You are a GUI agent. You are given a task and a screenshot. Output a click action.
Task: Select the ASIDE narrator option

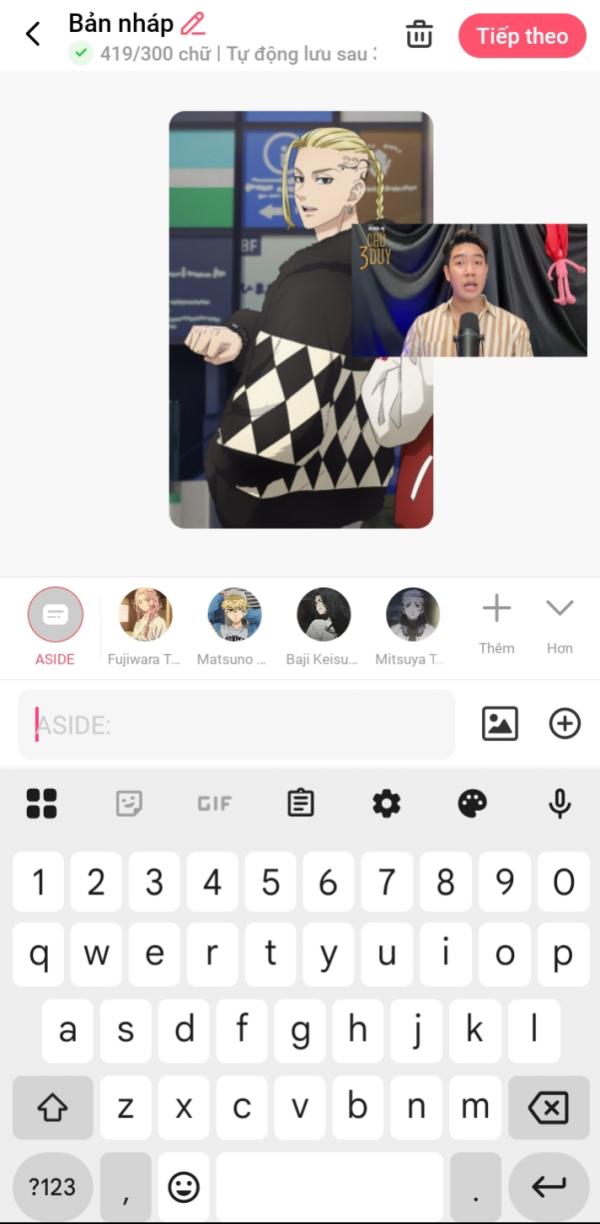coord(56,615)
